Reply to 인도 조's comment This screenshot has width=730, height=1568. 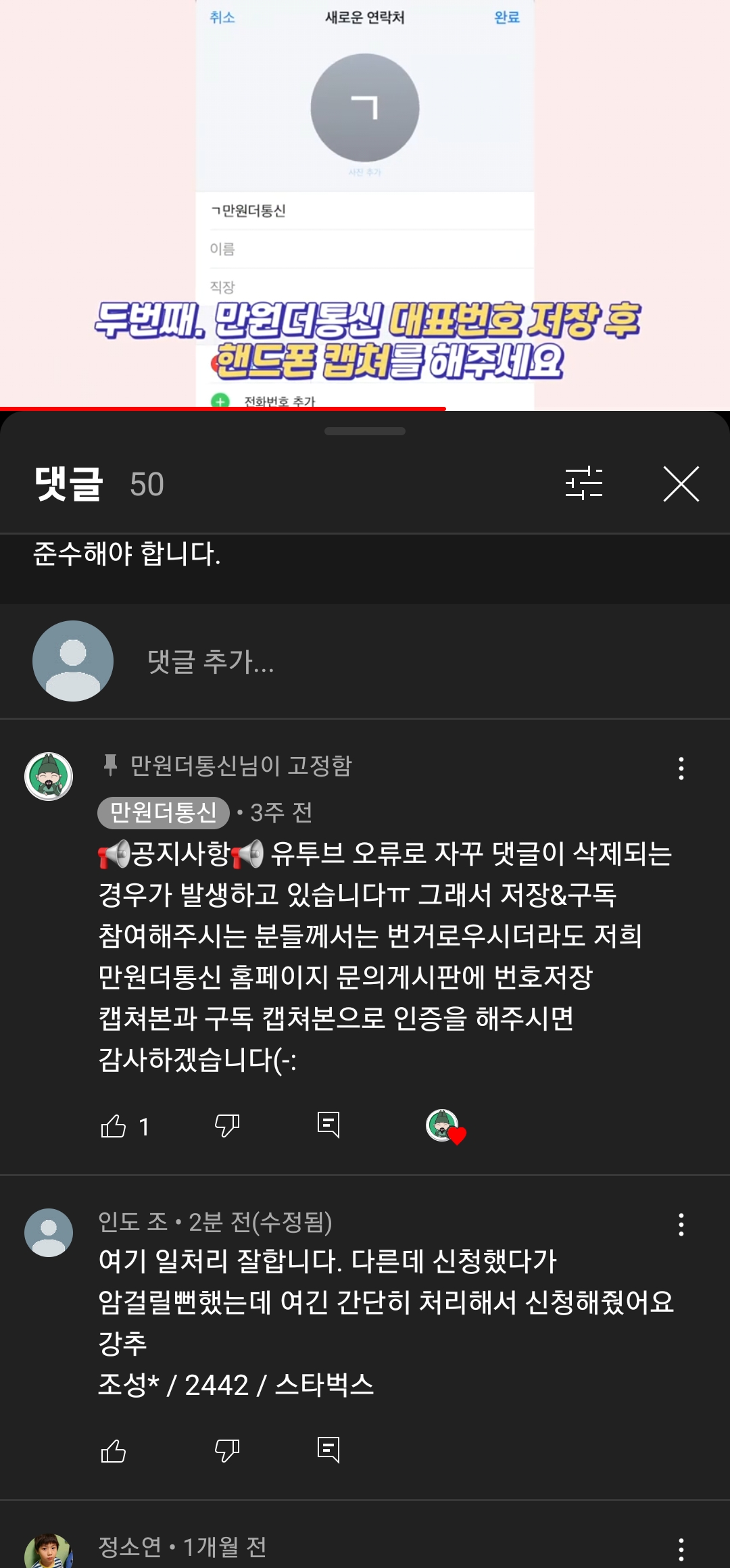pyautogui.click(x=328, y=1450)
